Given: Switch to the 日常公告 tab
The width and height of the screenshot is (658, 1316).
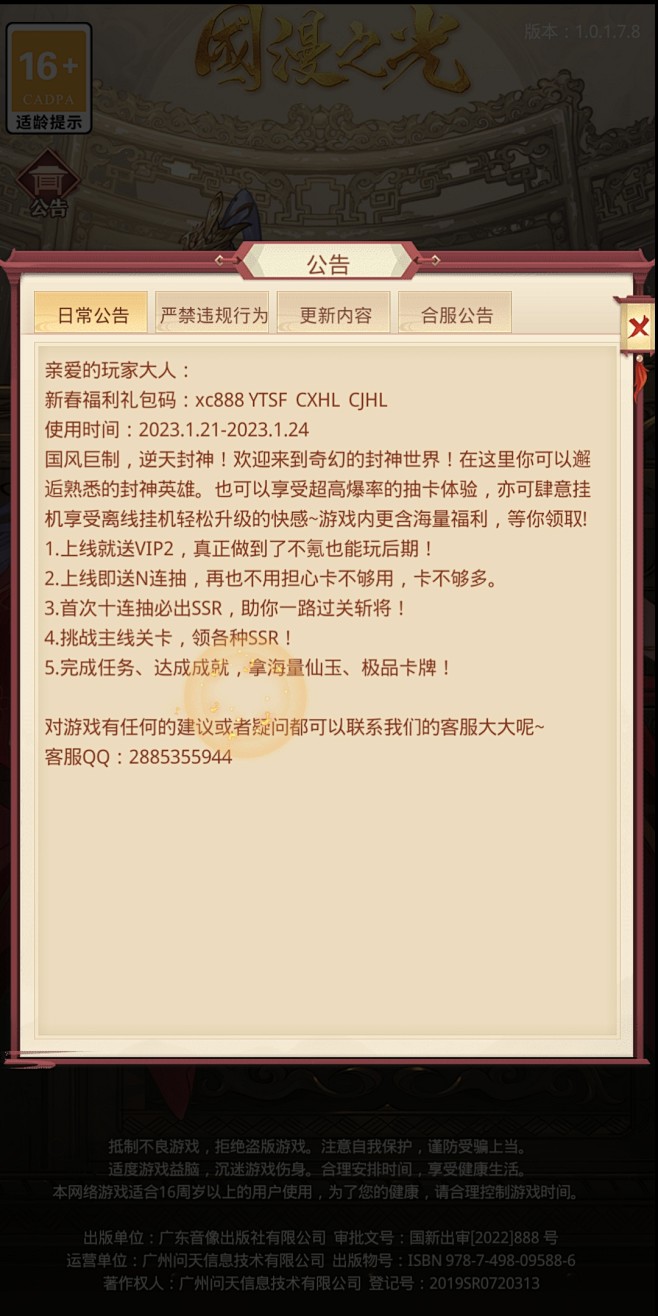Looking at the screenshot, I should [x=92, y=314].
